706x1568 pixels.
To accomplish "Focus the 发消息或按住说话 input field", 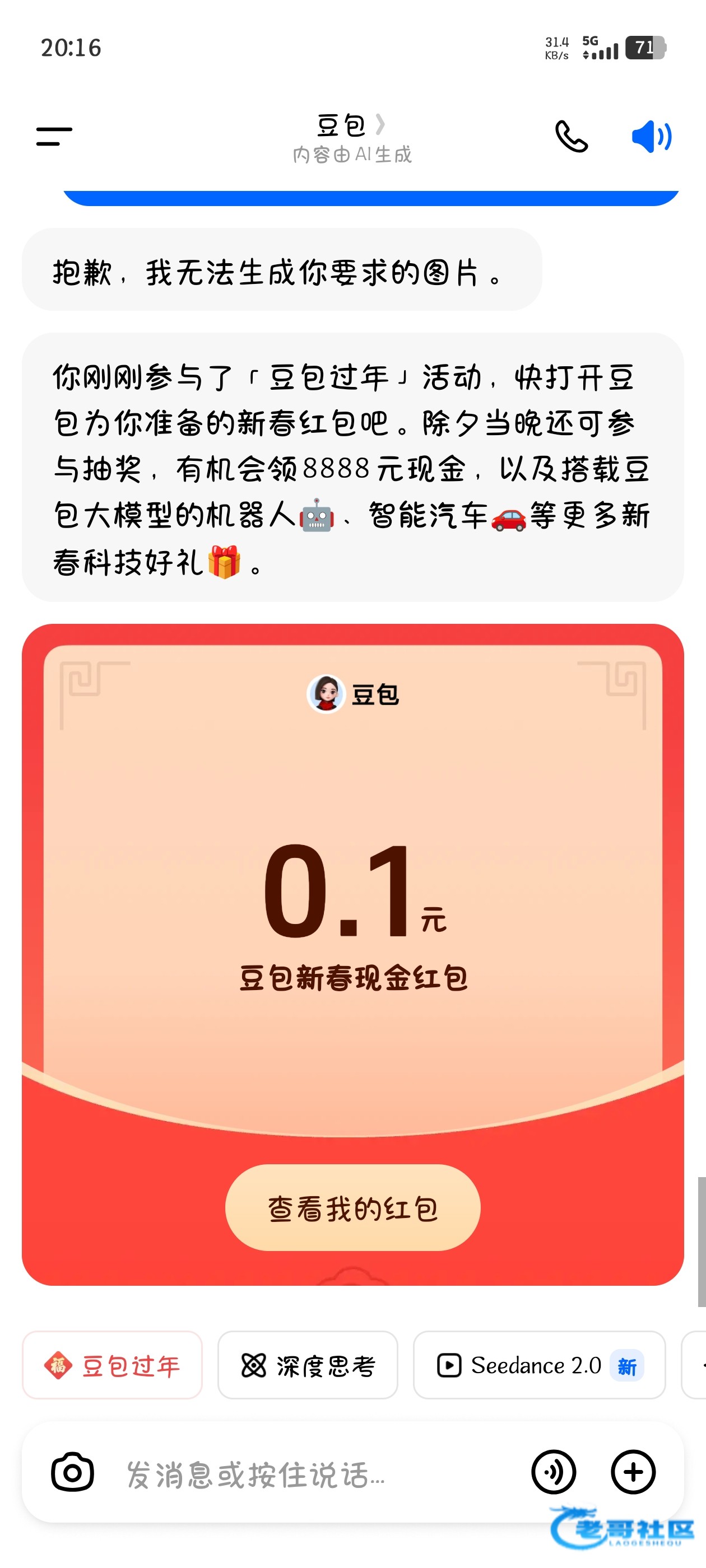I will 305,1474.
